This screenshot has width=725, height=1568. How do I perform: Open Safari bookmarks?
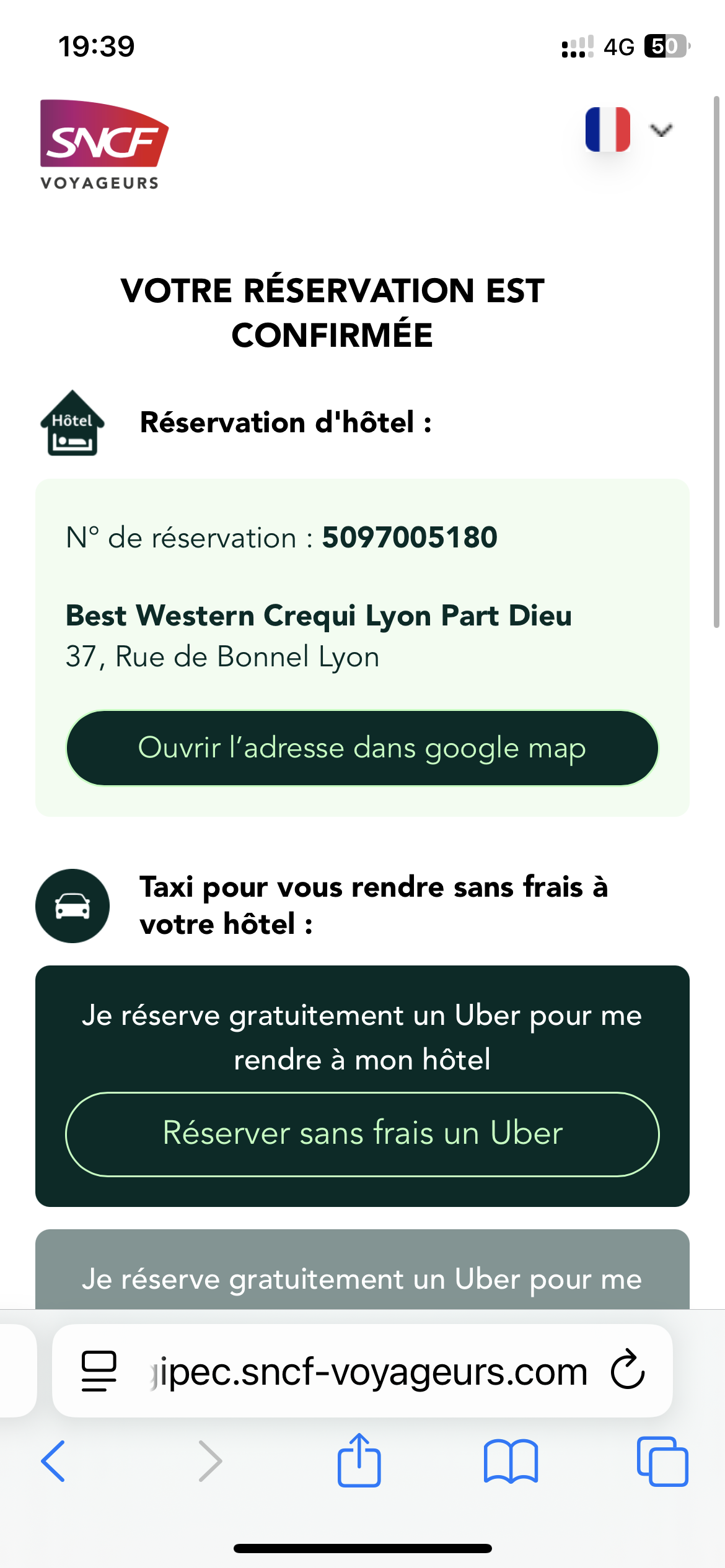[x=511, y=1461]
